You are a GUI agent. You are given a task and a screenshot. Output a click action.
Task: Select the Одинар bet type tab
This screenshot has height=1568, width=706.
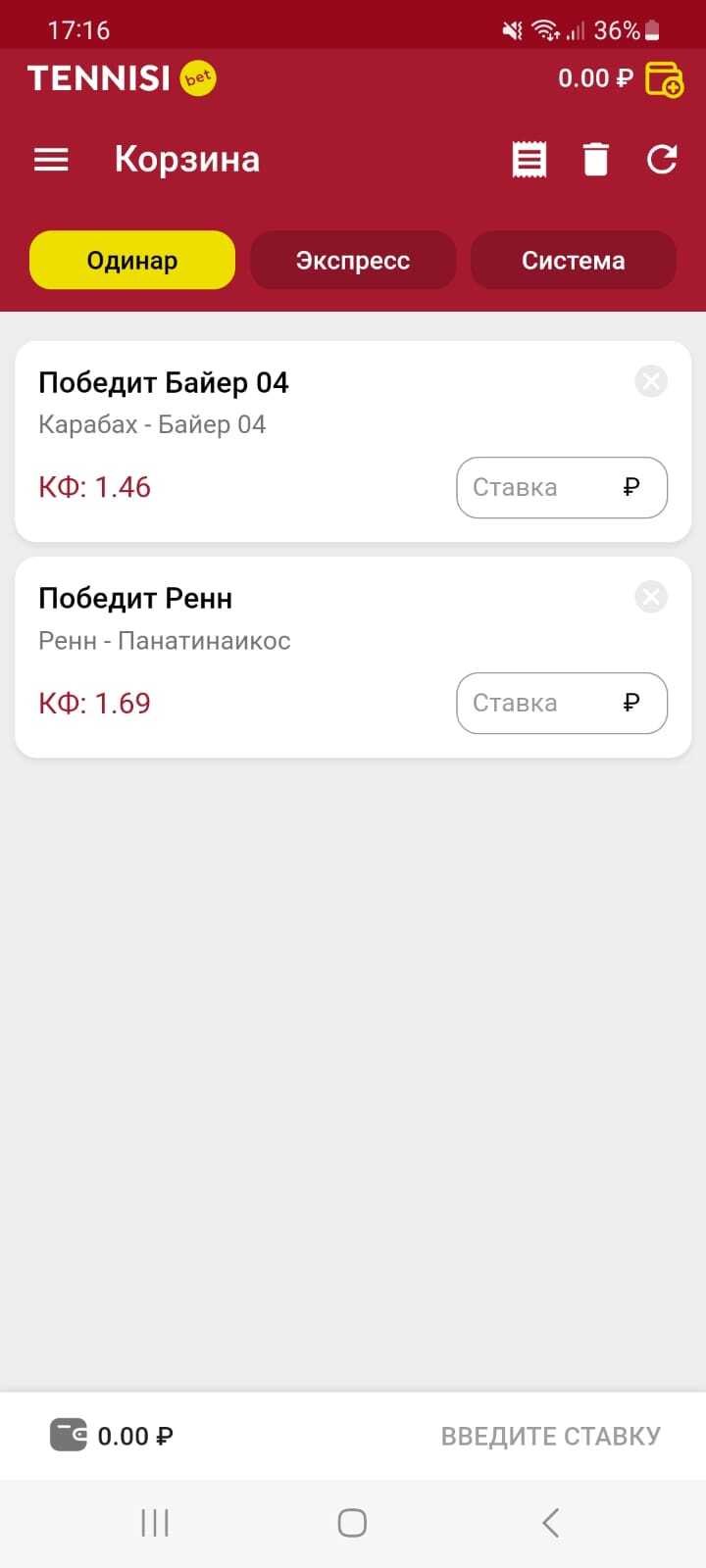click(x=132, y=261)
